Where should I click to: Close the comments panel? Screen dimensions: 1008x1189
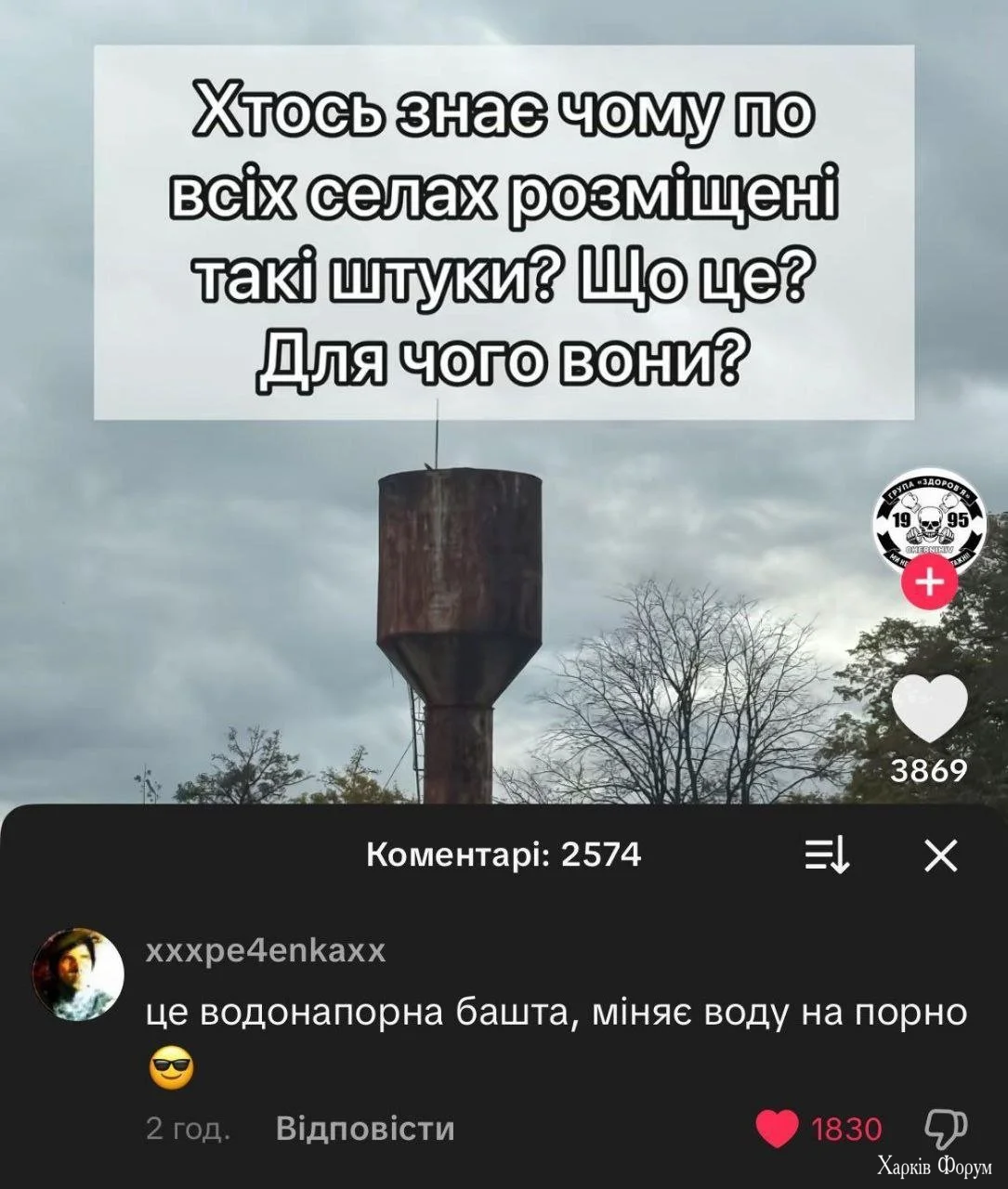pyautogui.click(x=940, y=856)
